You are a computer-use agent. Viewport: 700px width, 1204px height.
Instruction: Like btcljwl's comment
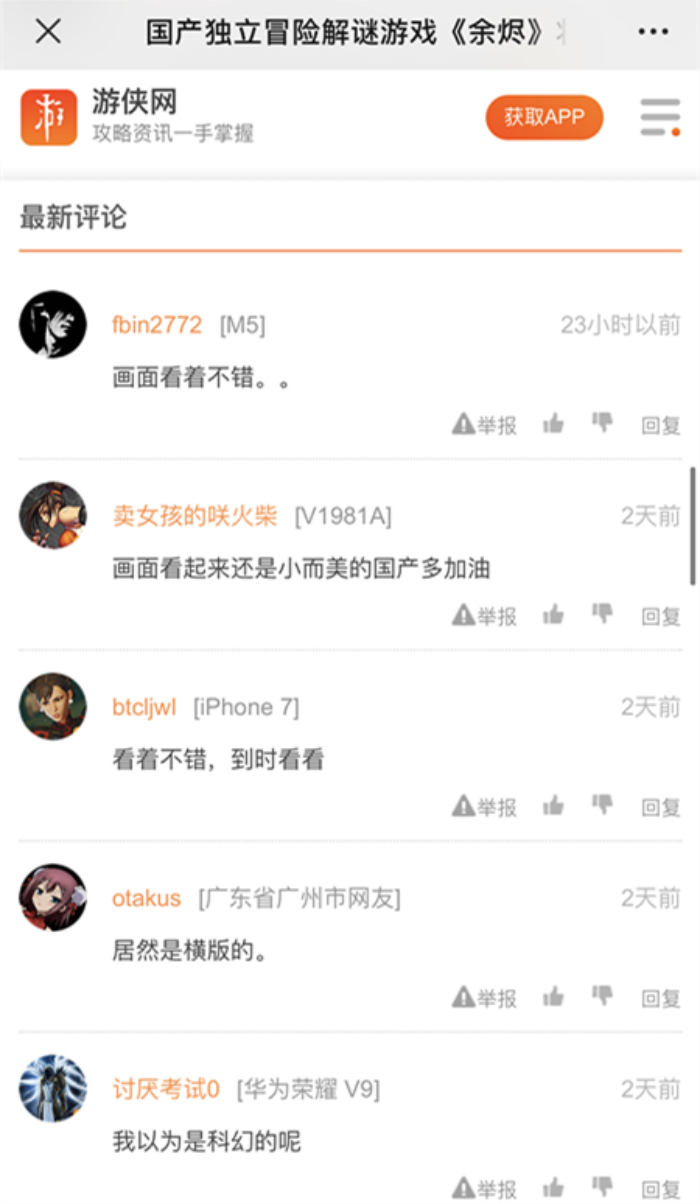[x=553, y=805]
